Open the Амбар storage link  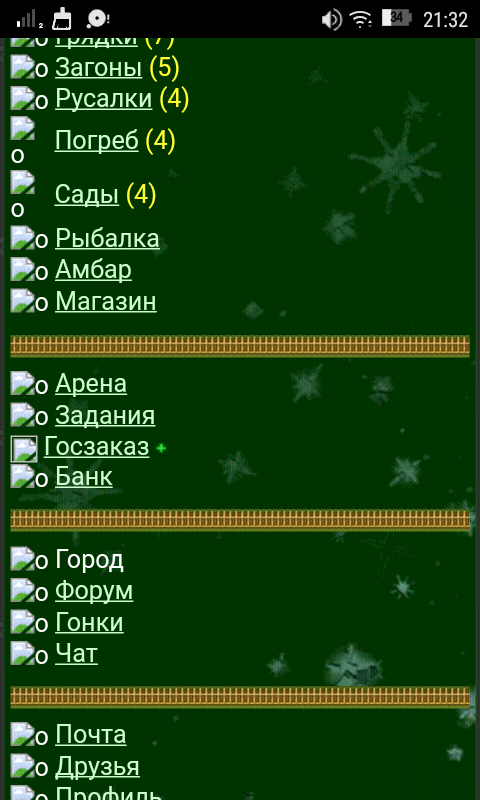point(93,270)
